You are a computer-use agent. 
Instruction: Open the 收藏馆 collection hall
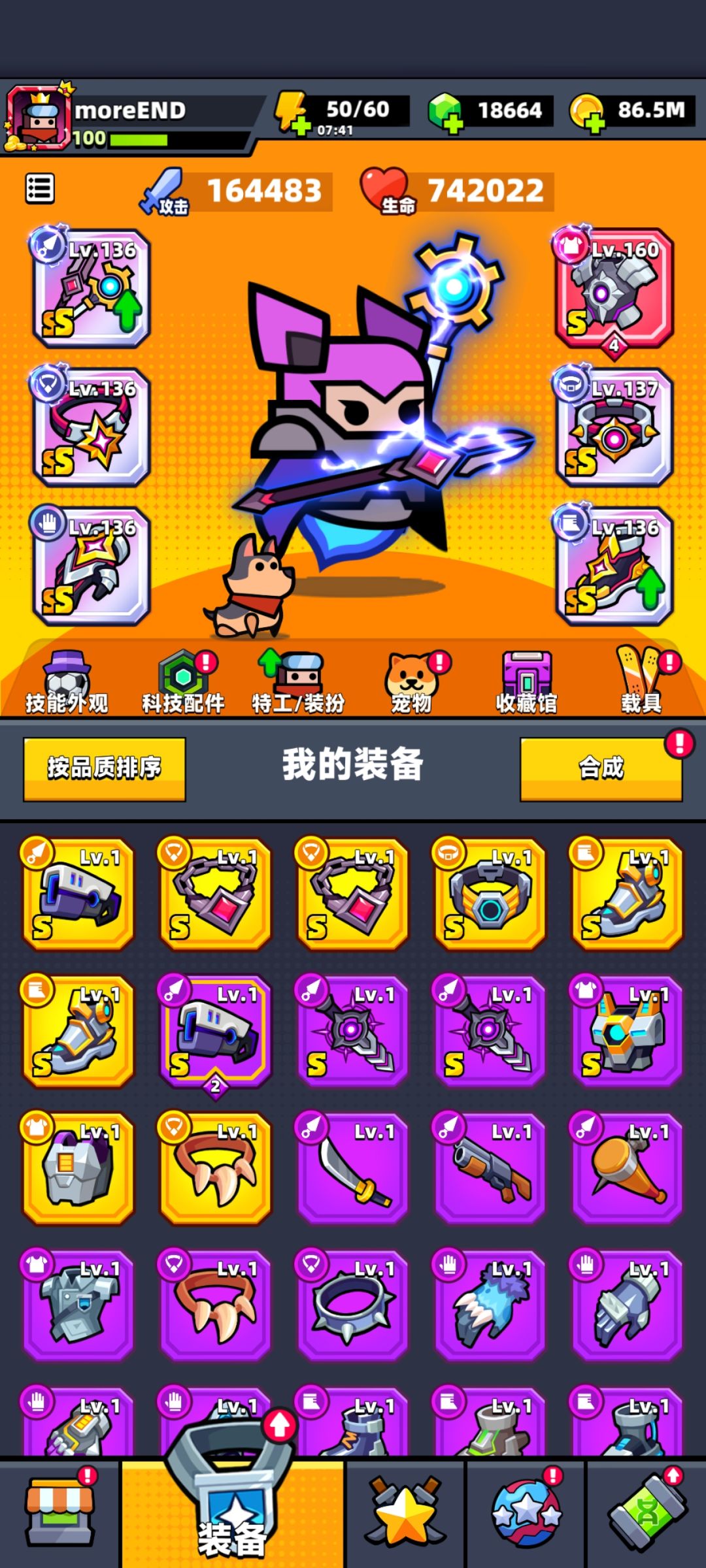point(527,681)
